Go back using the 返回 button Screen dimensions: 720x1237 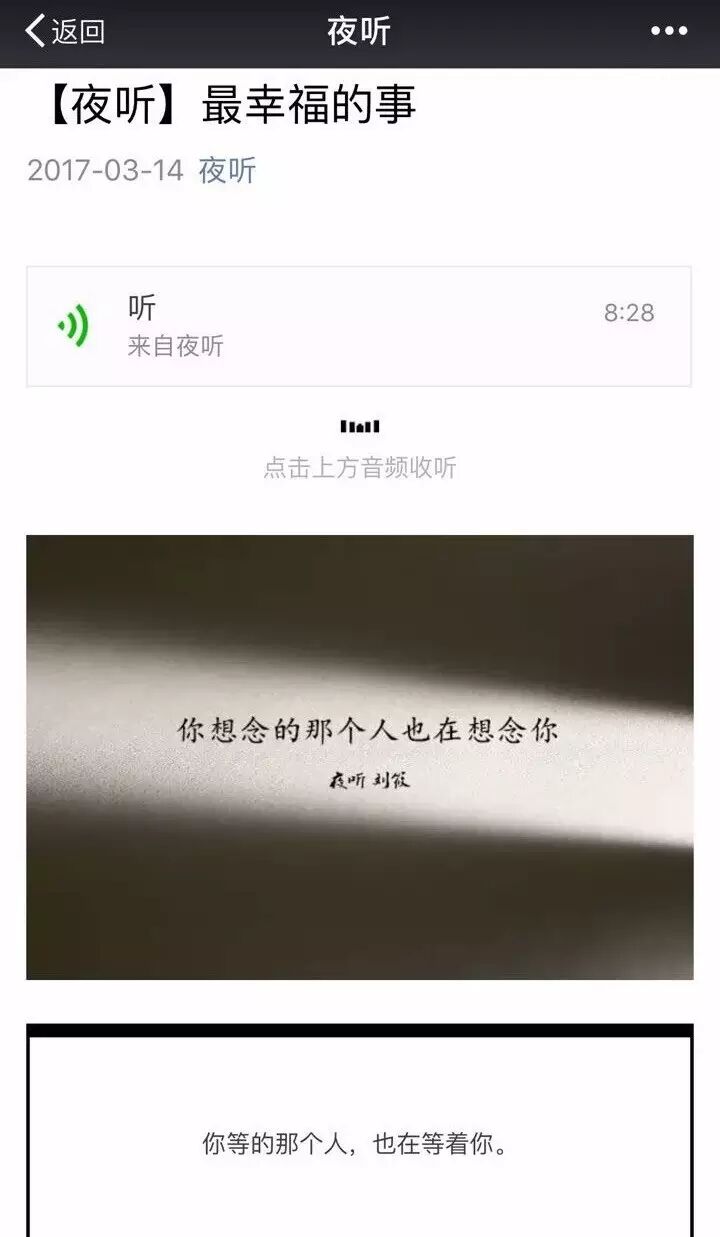(64, 32)
